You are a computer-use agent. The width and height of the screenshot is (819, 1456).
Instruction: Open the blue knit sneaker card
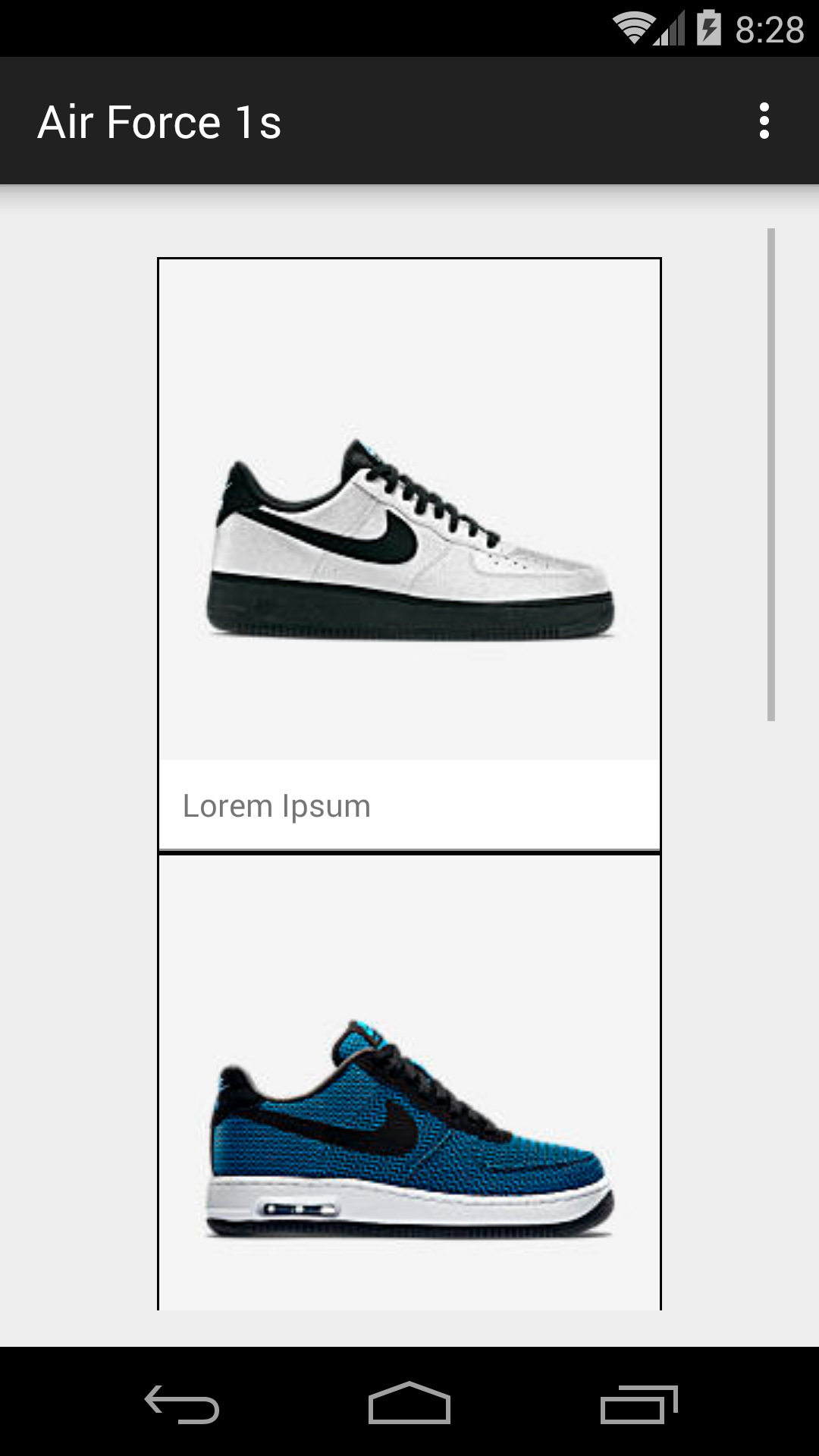409,1122
